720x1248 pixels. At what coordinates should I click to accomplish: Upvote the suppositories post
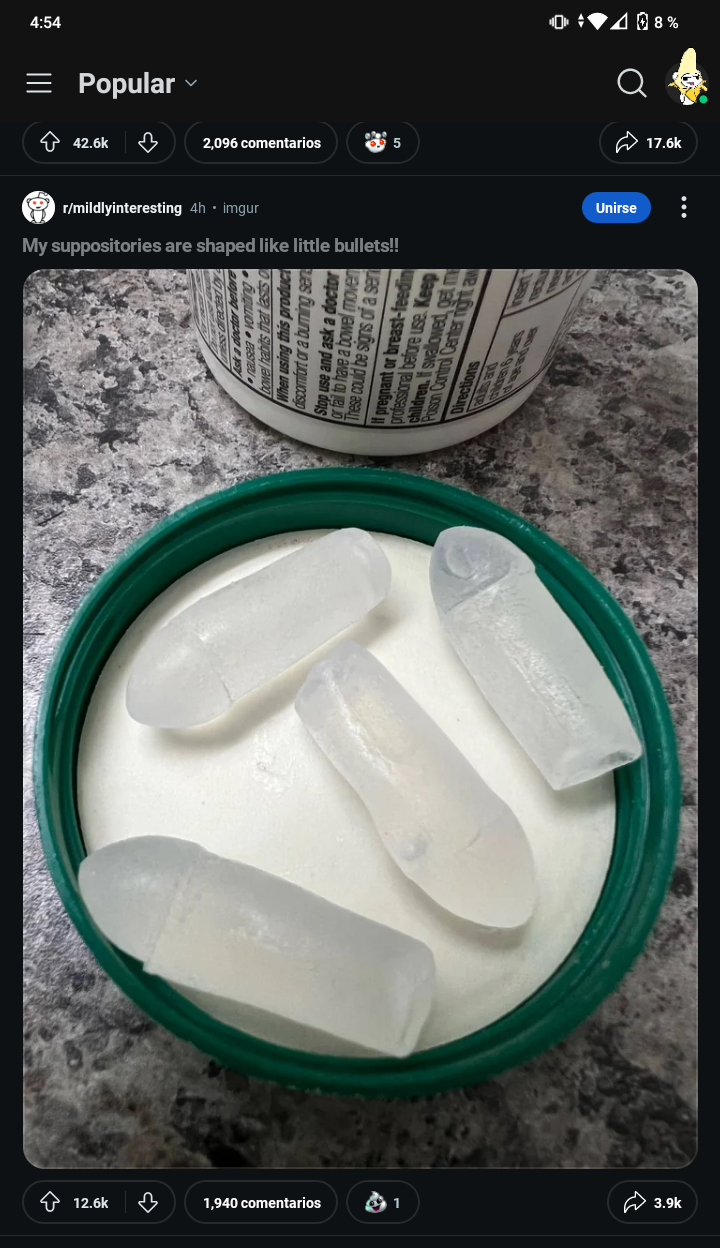click(50, 1203)
